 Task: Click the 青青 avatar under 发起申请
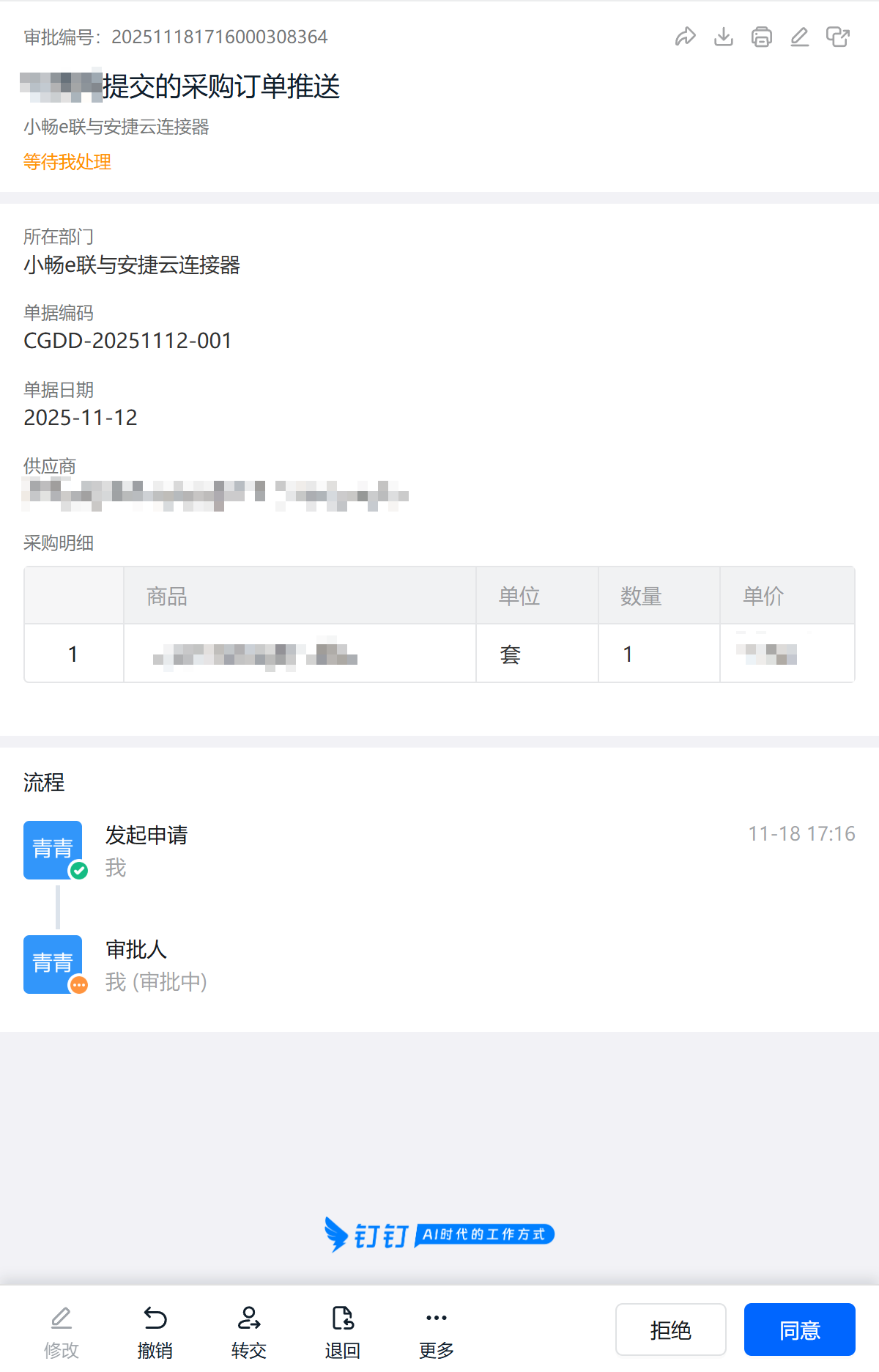click(52, 850)
